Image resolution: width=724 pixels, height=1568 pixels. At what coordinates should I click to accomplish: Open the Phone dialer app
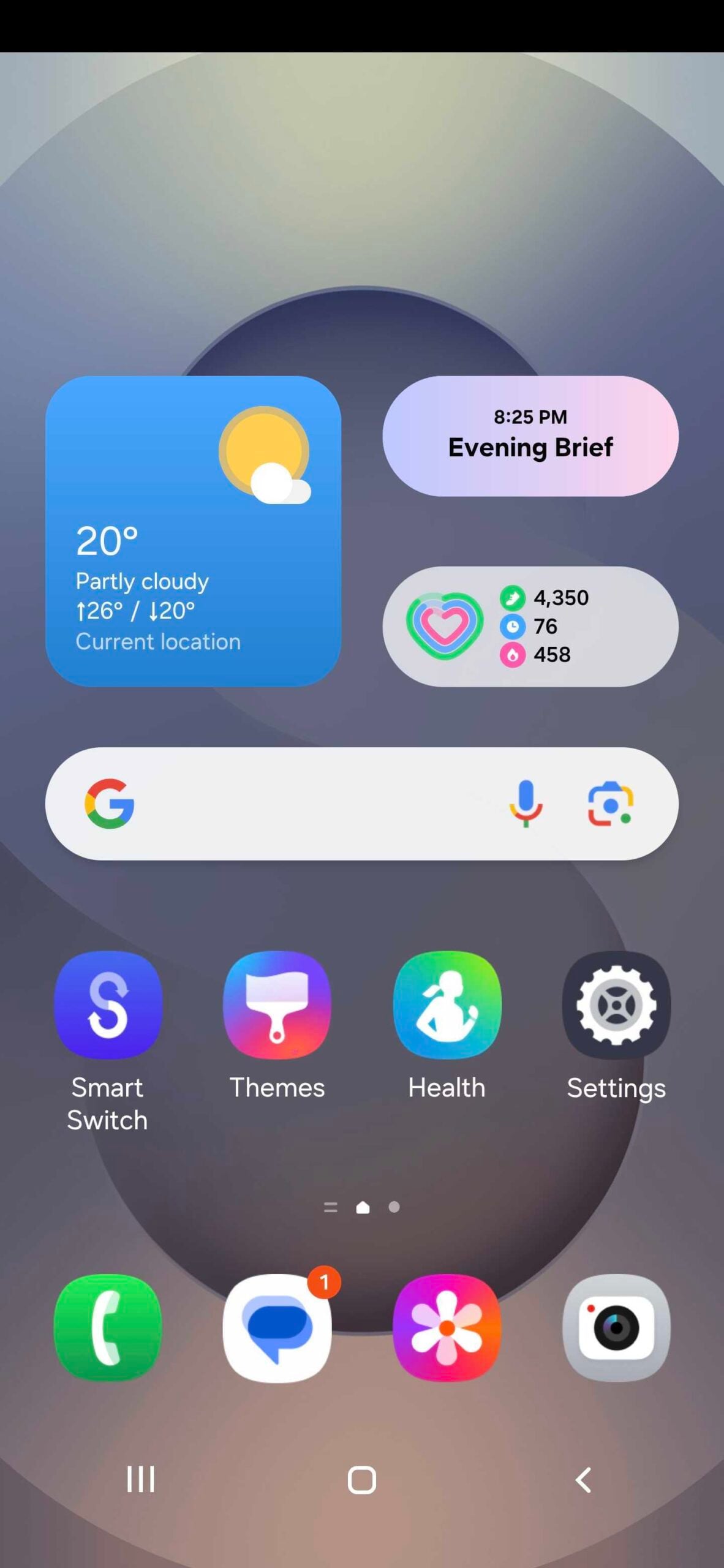[108, 1327]
